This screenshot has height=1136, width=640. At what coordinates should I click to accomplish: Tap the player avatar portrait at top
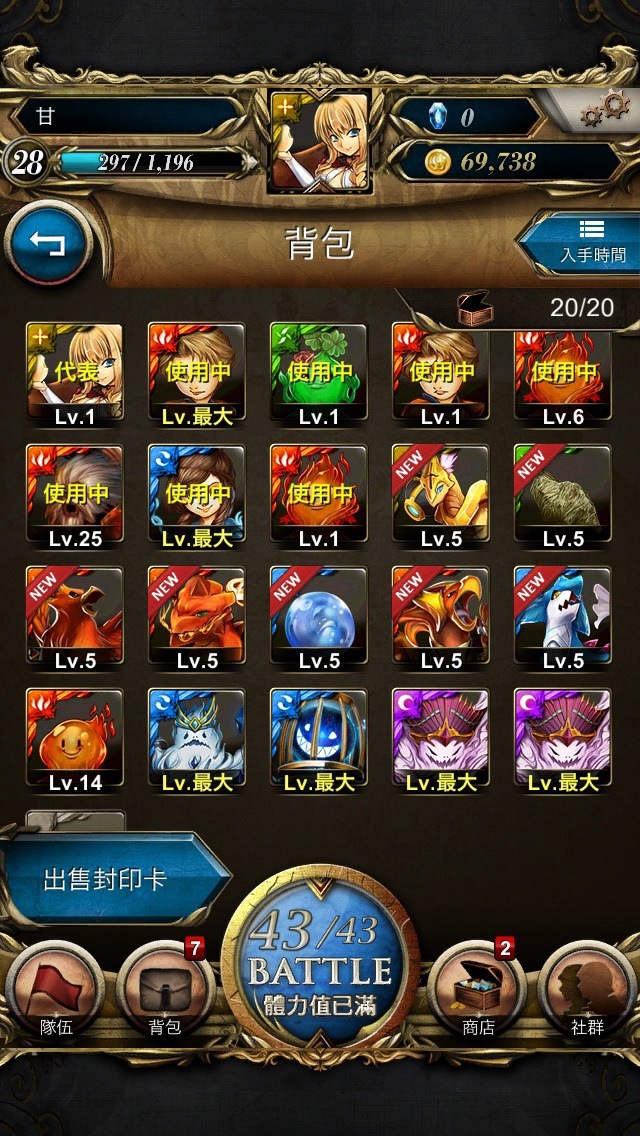[320, 141]
